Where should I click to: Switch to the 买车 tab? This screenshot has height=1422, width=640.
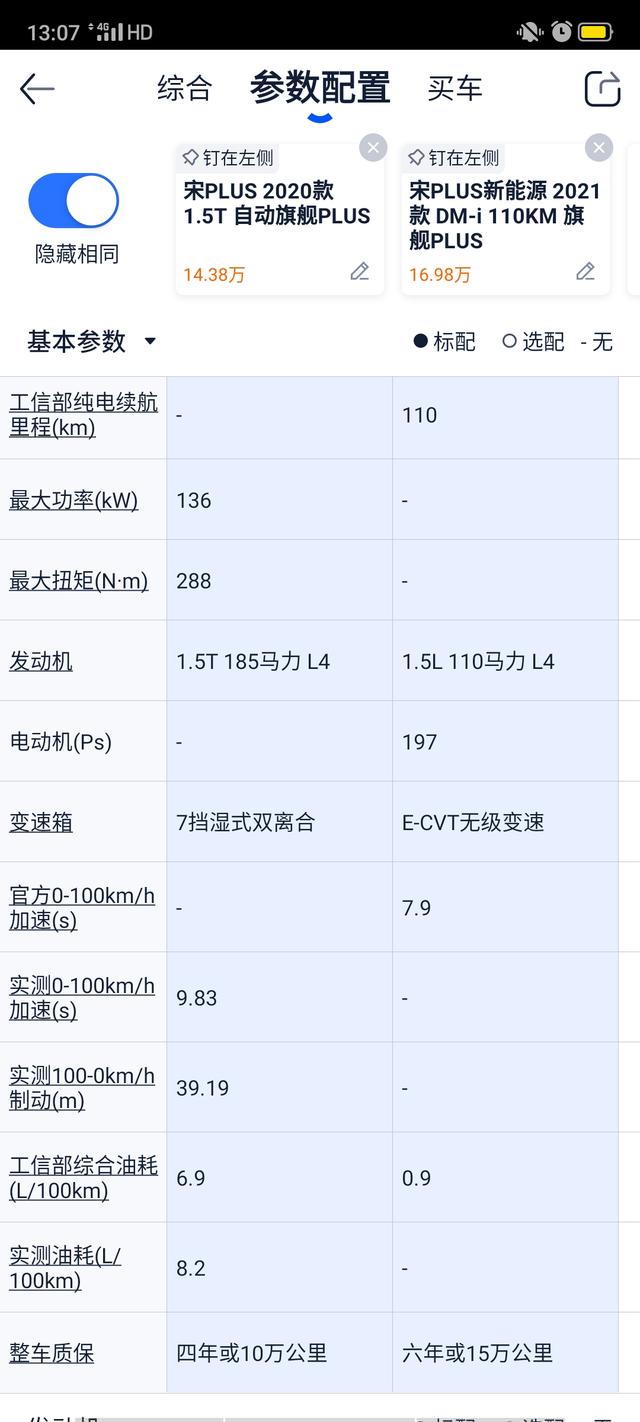pos(455,88)
